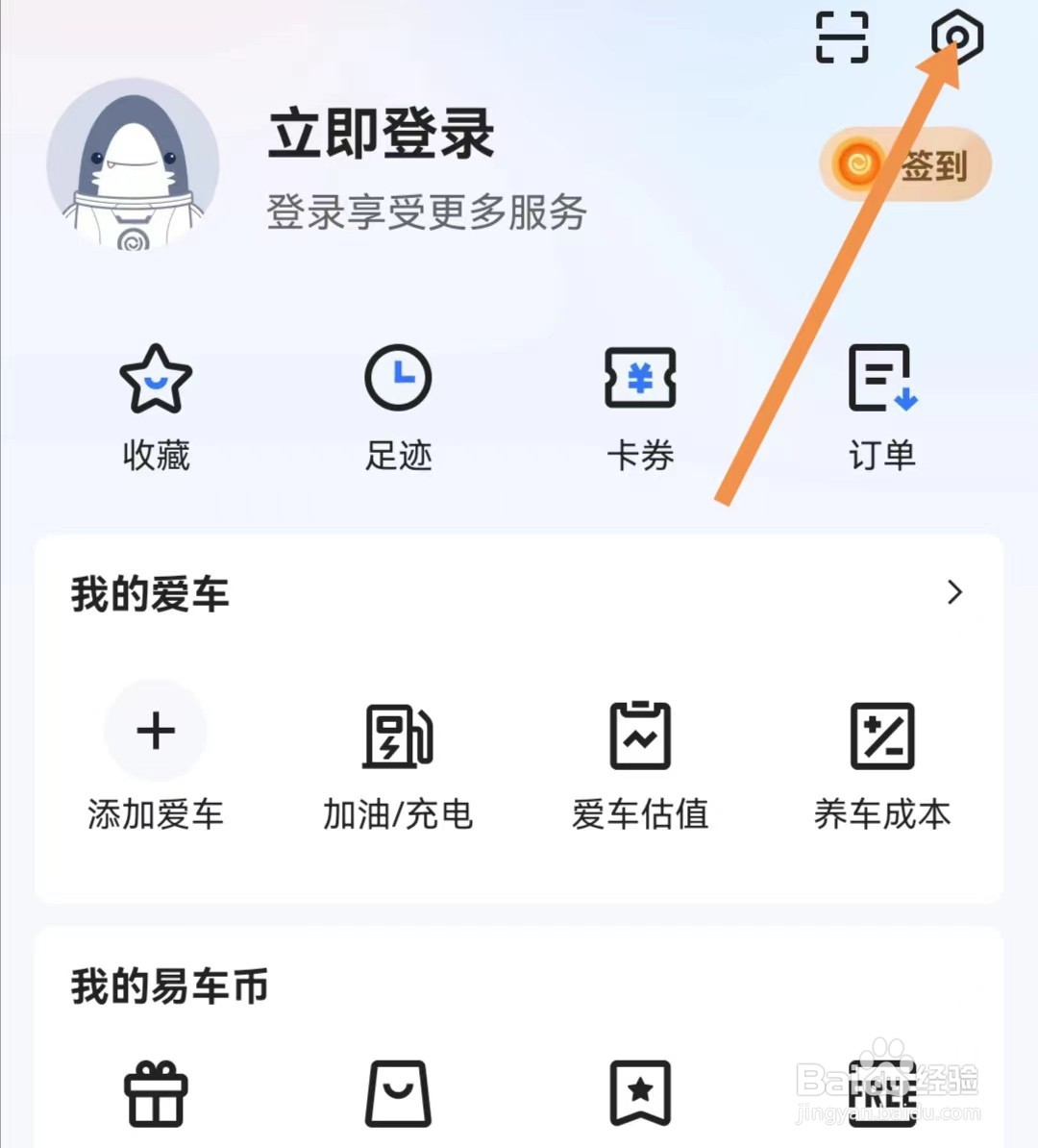
Task: Tap 立即登录 to log in
Action: tap(380, 135)
